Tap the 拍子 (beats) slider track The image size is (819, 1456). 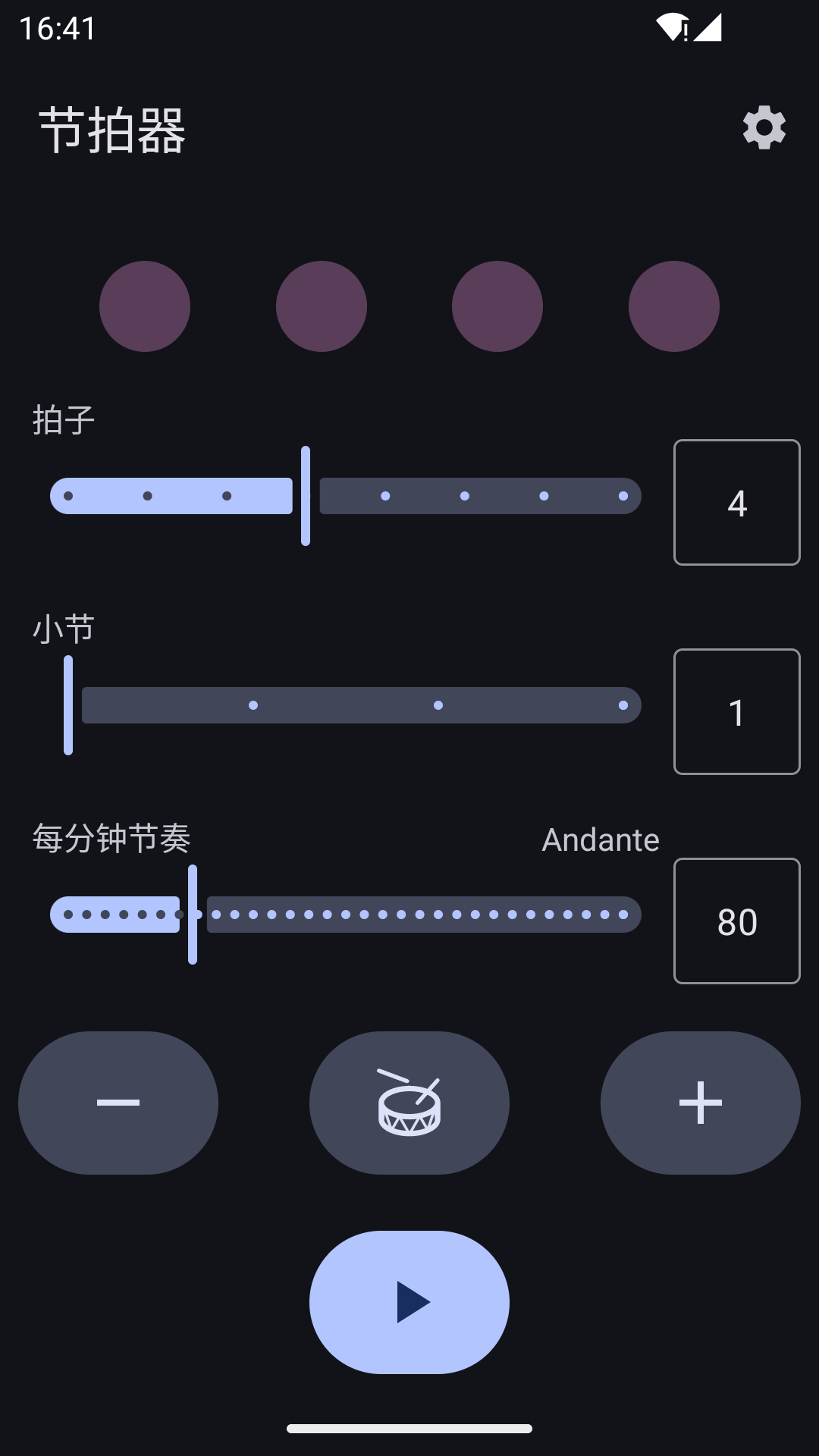(346, 496)
